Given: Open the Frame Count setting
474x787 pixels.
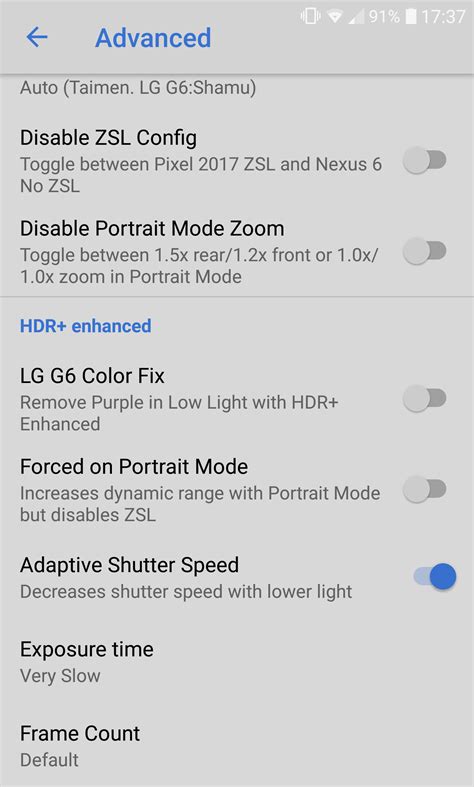Looking at the screenshot, I should click(x=237, y=746).
